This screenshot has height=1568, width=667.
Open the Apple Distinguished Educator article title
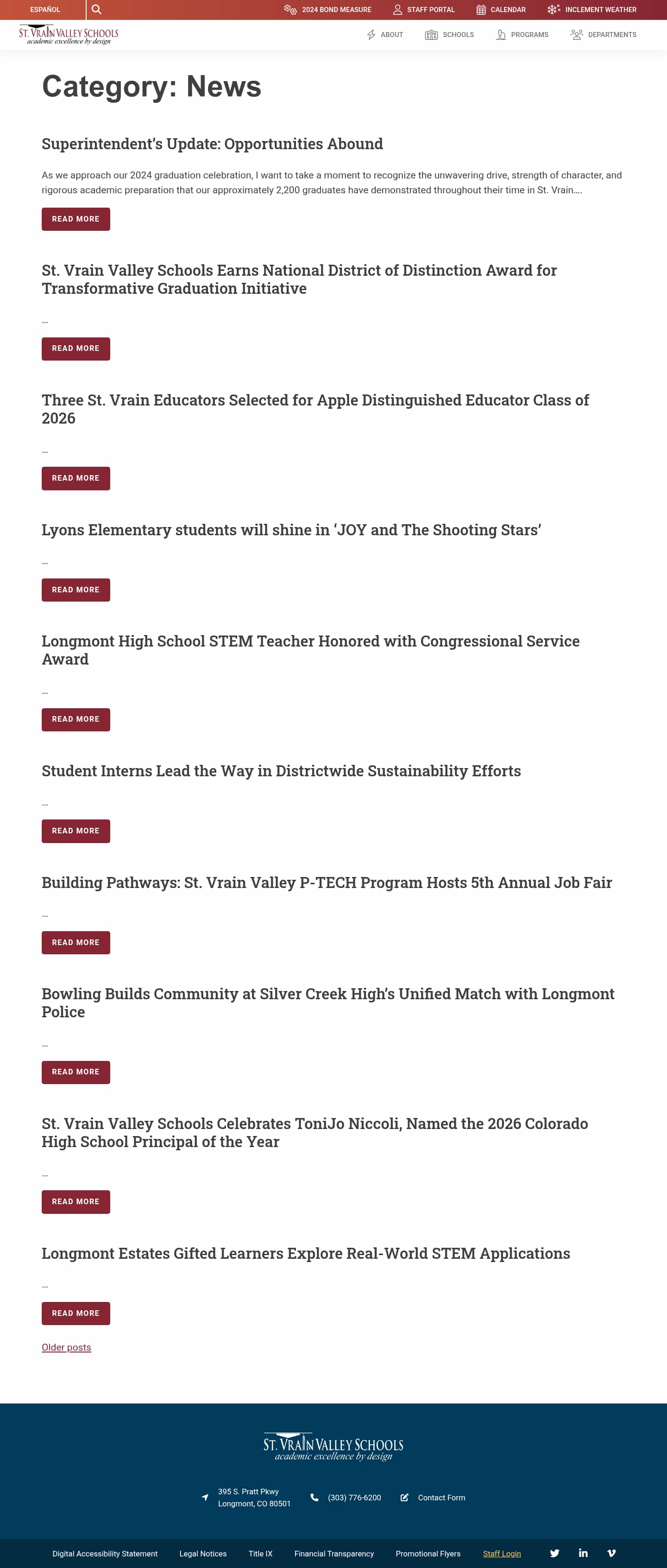[315, 408]
